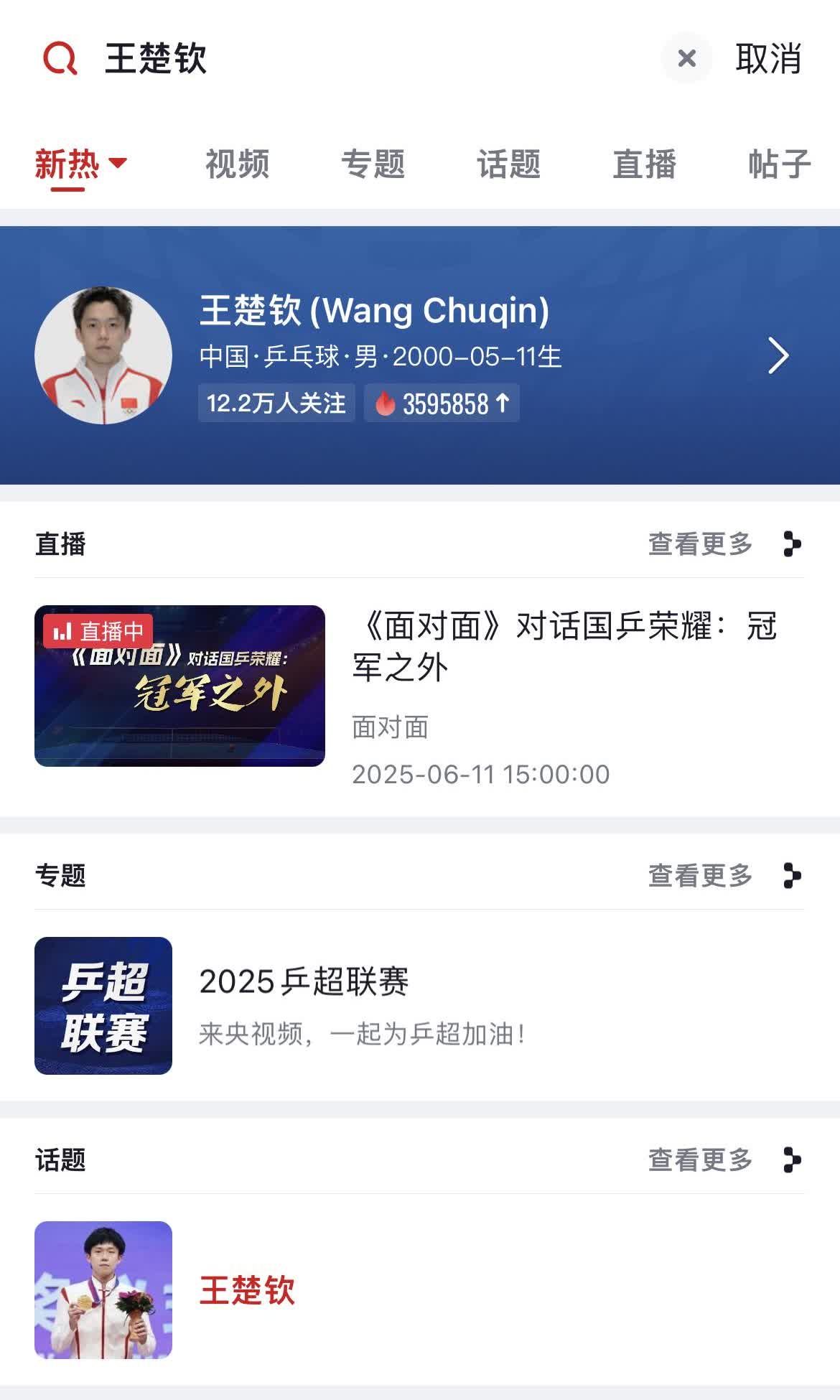Open the 新热 sort dropdown

tap(80, 164)
